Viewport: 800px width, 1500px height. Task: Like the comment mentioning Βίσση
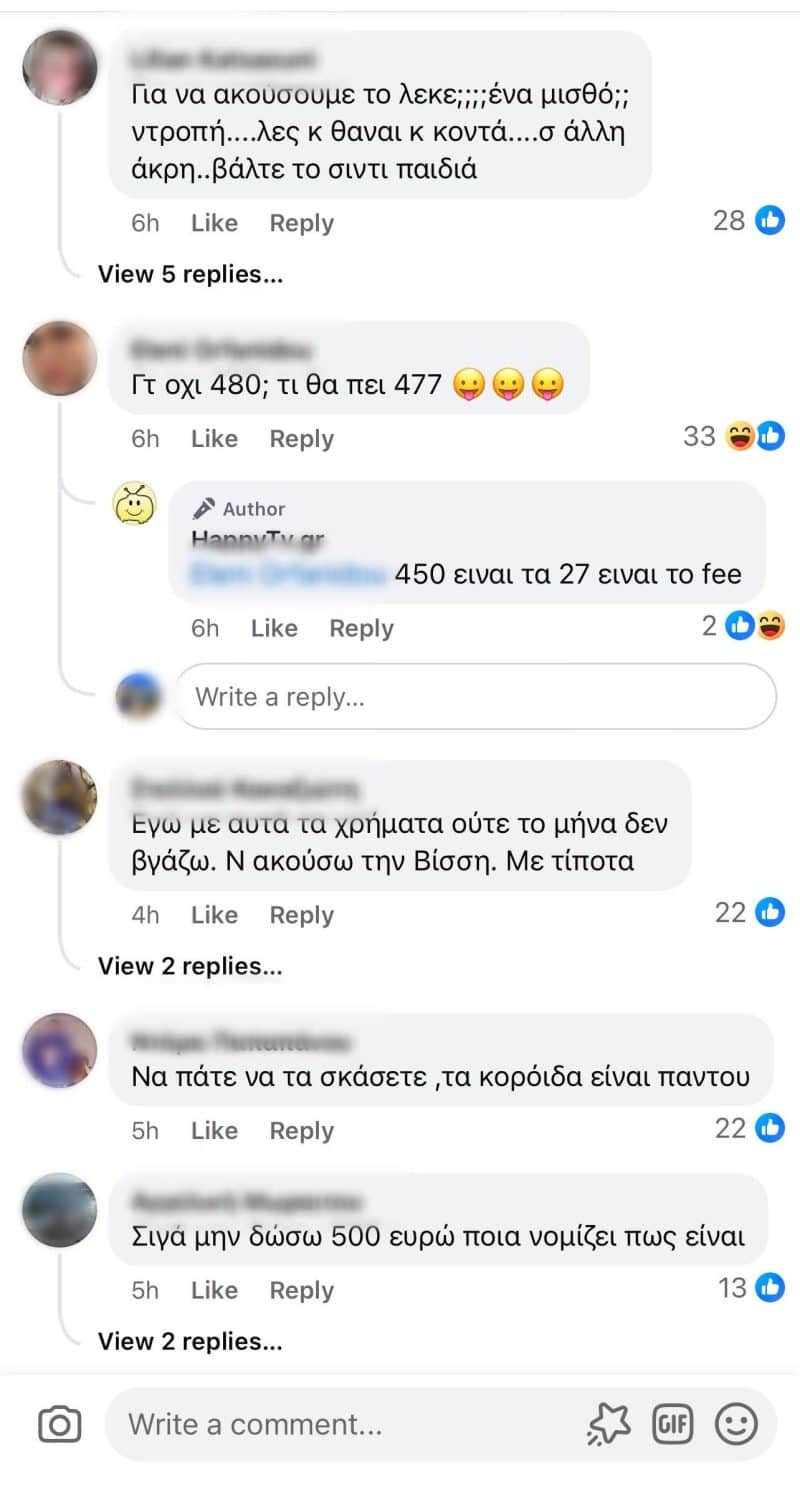pyautogui.click(x=214, y=915)
